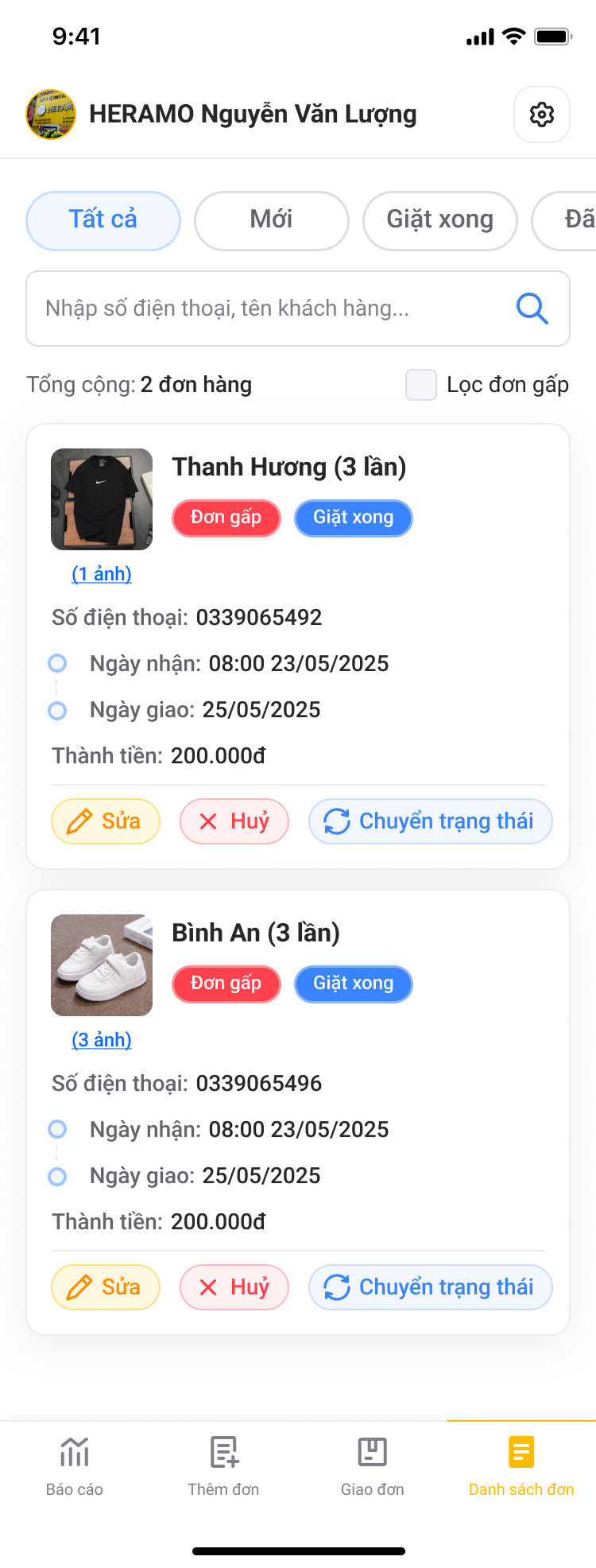
Task: Open the settings gear icon
Action: 542,114
